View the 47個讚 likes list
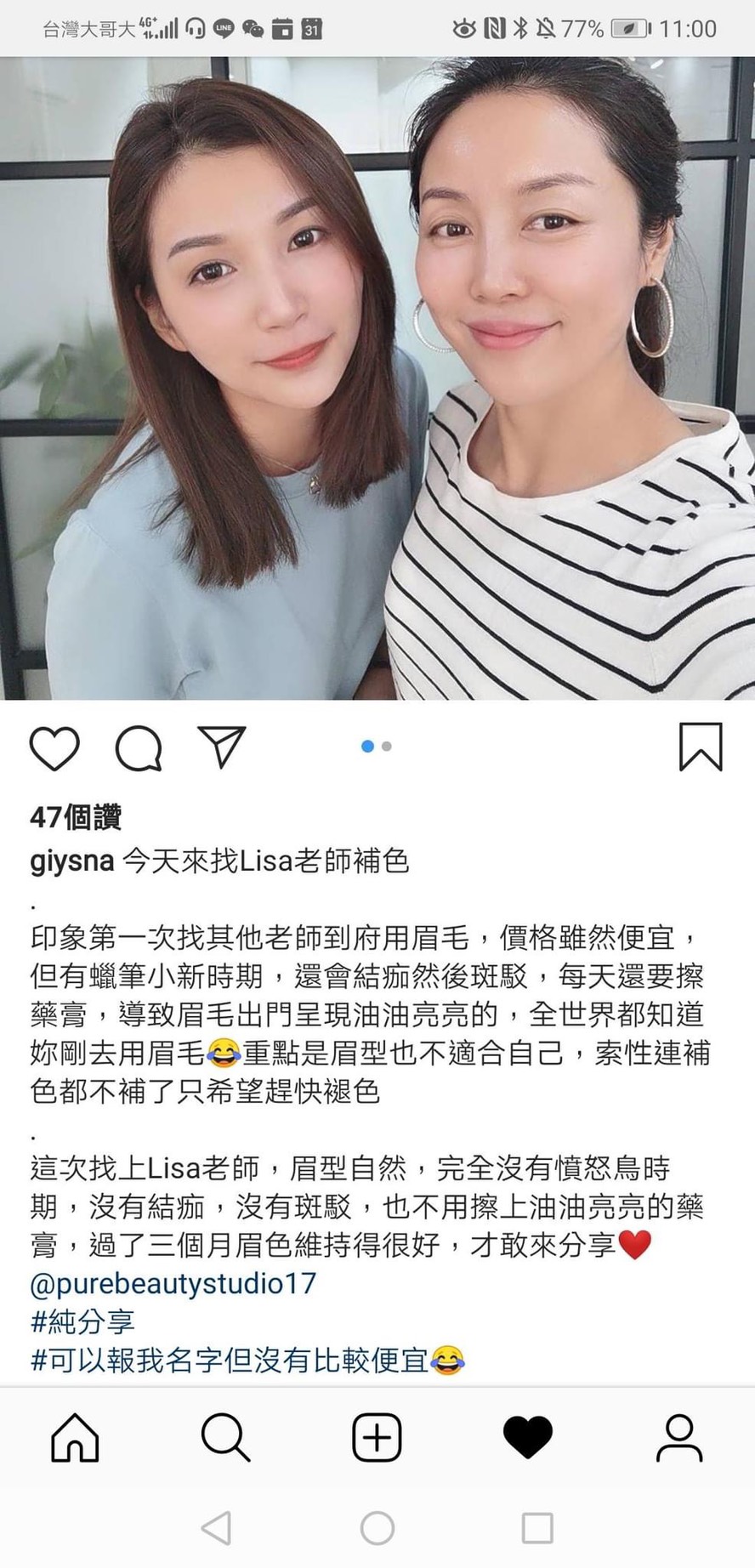The height and width of the screenshot is (1568, 755). [x=76, y=817]
